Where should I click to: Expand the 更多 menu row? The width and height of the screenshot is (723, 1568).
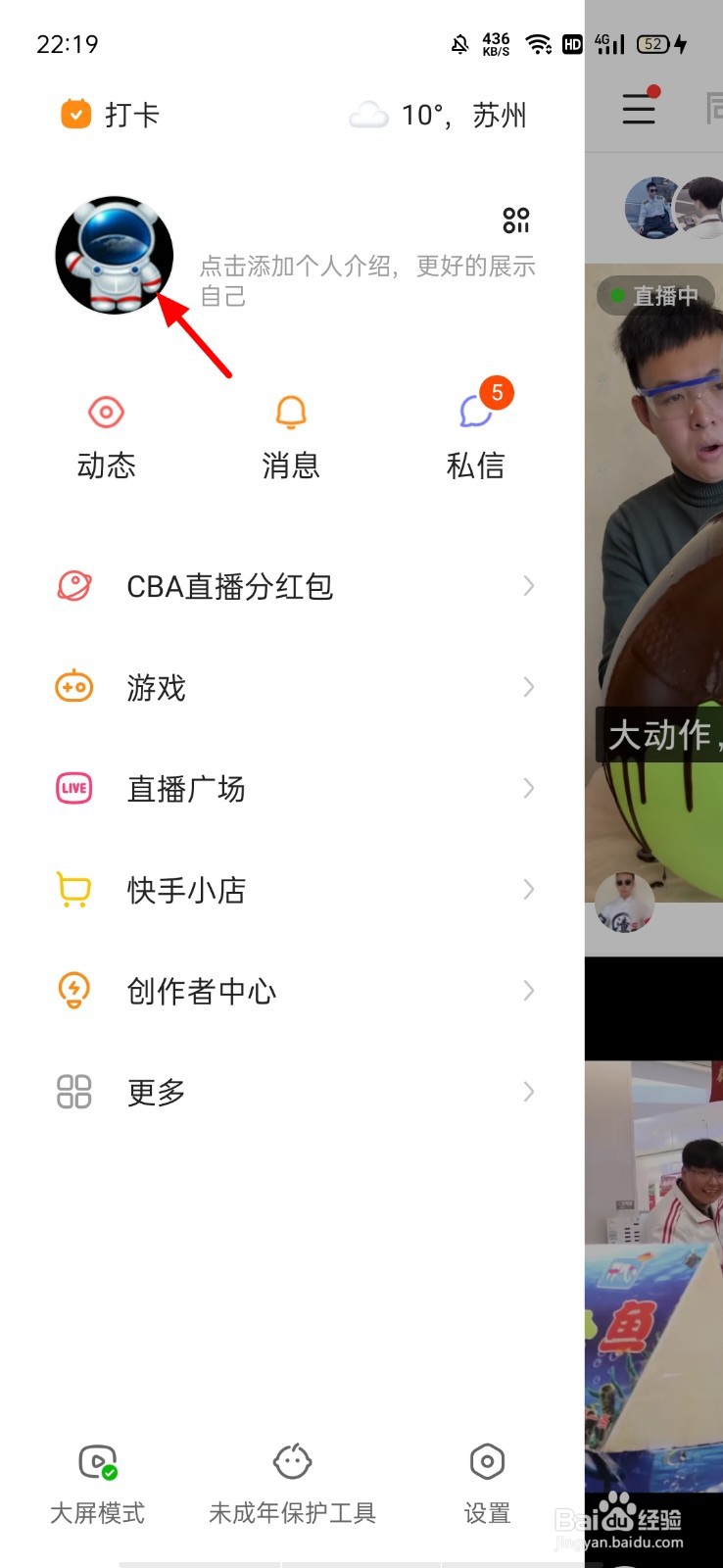[294, 1092]
